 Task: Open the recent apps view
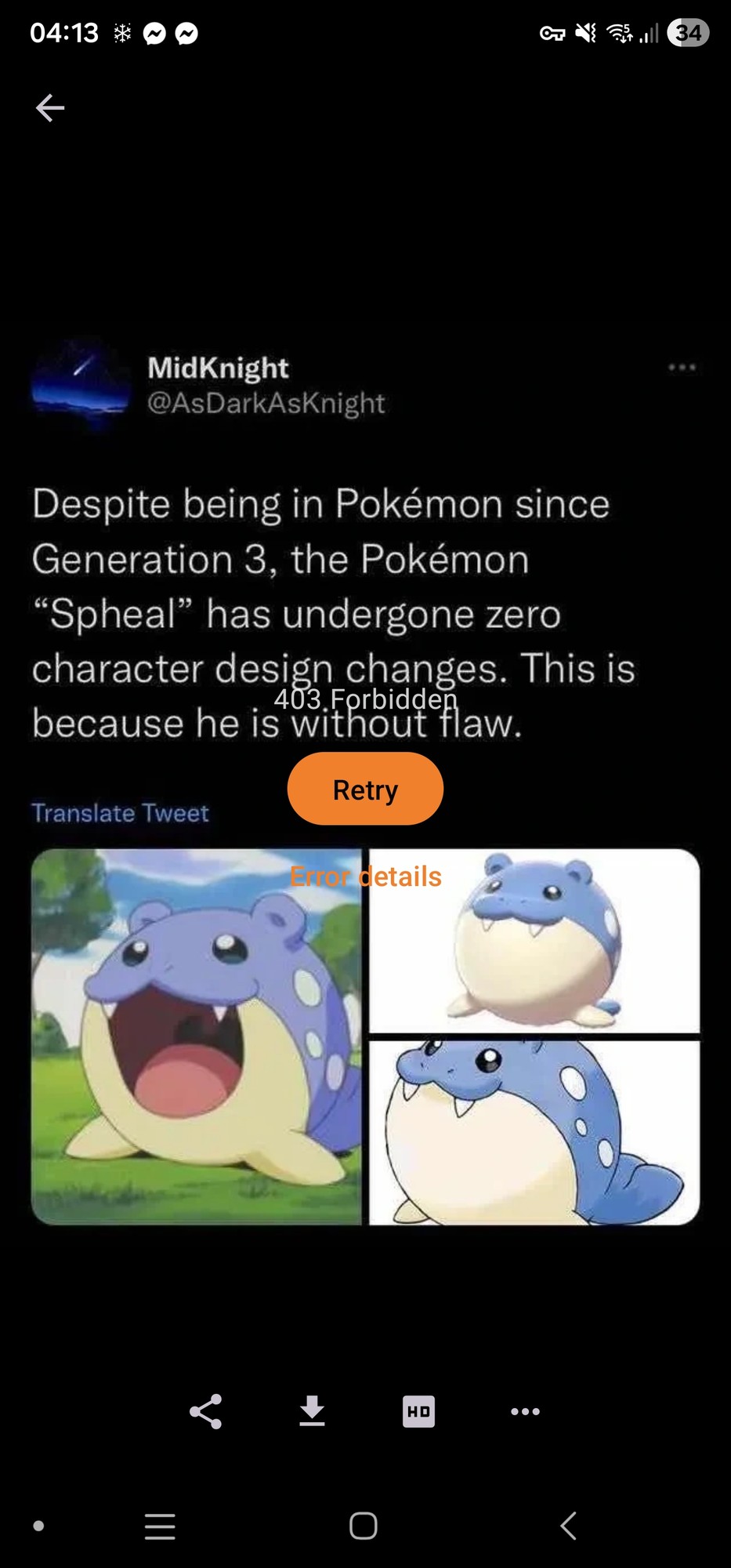tap(160, 1526)
